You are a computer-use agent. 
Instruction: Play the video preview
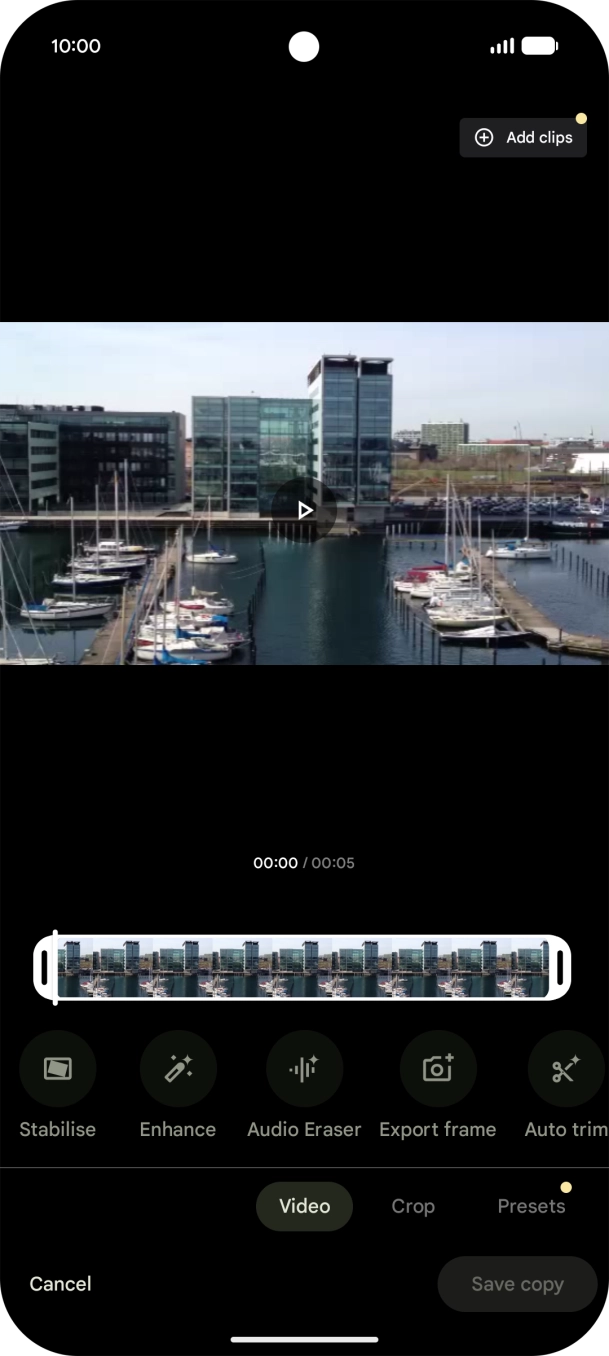pyautogui.click(x=305, y=510)
